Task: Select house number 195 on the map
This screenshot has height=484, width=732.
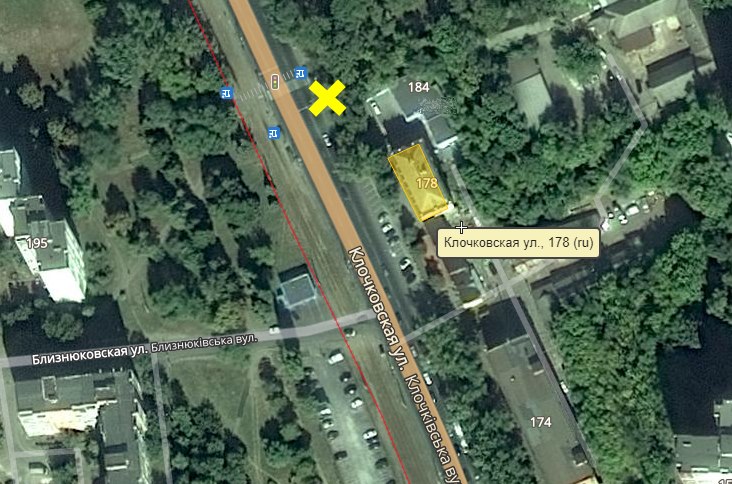Action: click(x=37, y=244)
